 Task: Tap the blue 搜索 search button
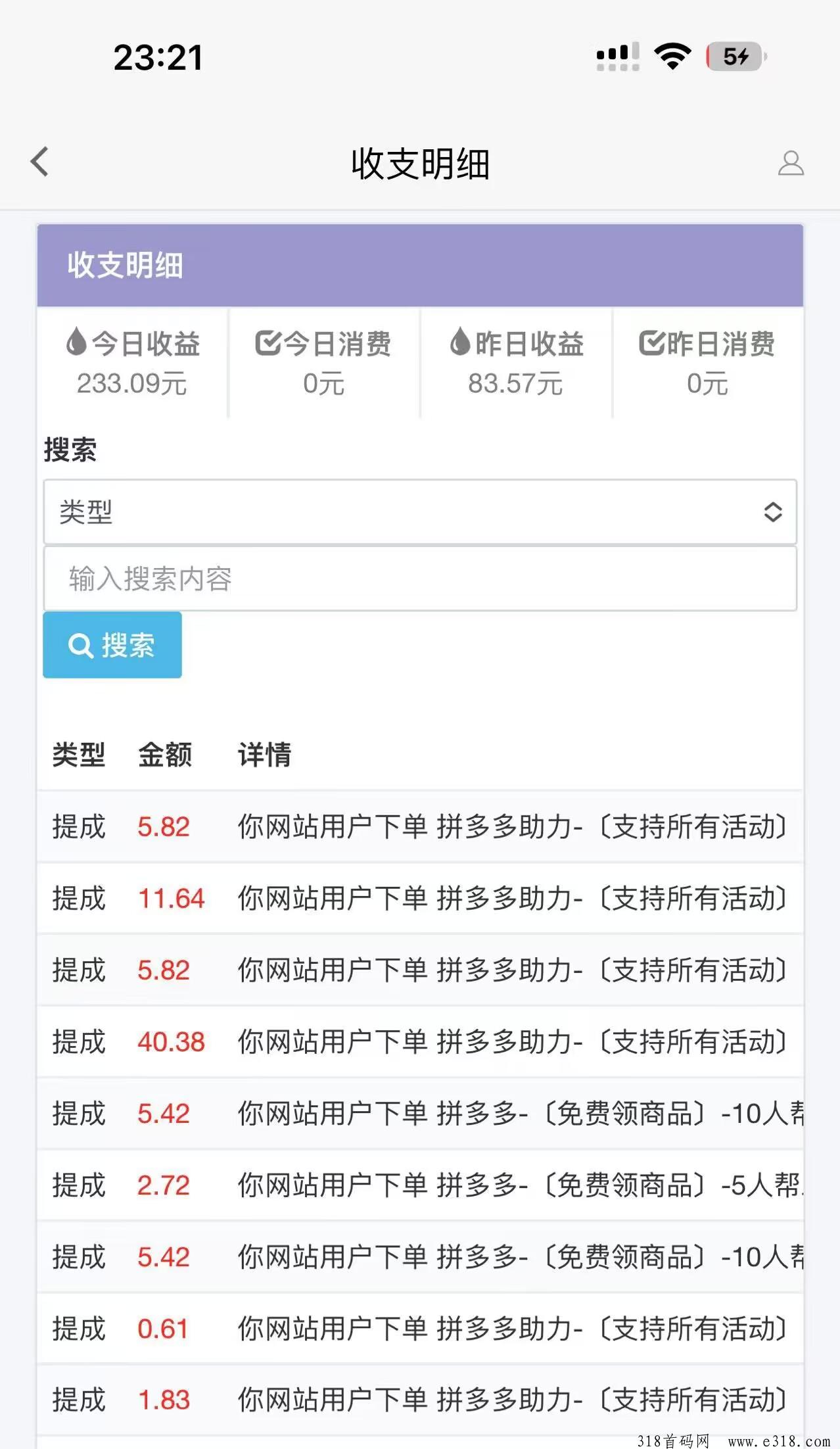pyautogui.click(x=112, y=645)
